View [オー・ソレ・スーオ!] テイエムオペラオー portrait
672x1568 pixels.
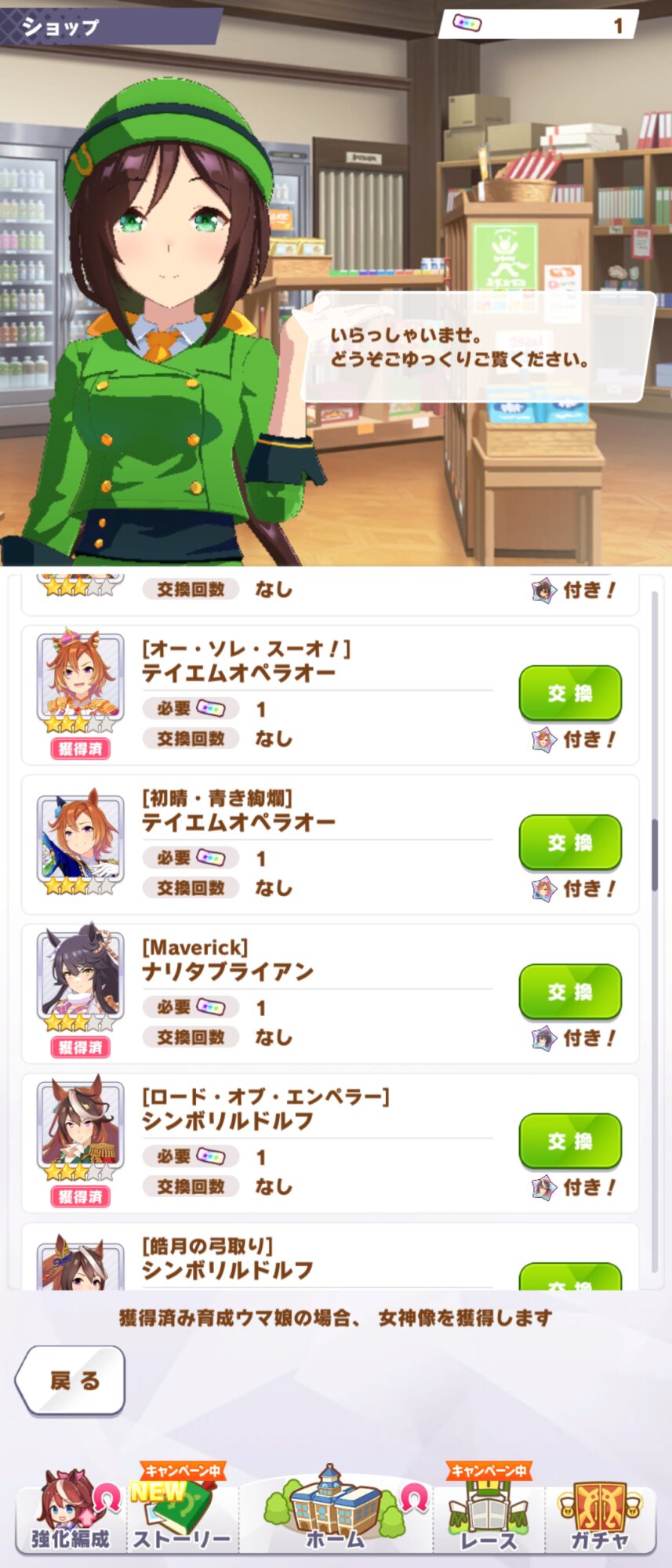tap(80, 680)
